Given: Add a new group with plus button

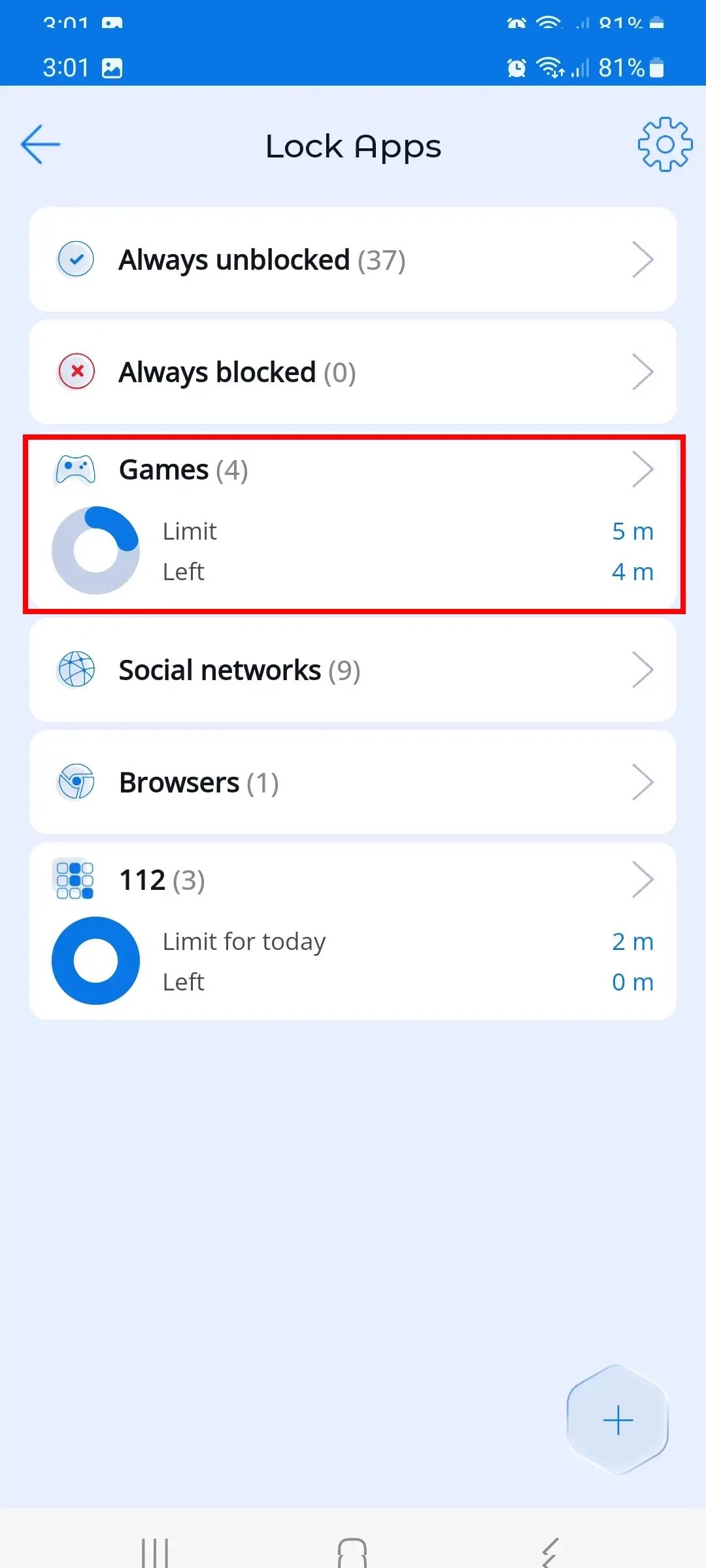Looking at the screenshot, I should point(618,1420).
